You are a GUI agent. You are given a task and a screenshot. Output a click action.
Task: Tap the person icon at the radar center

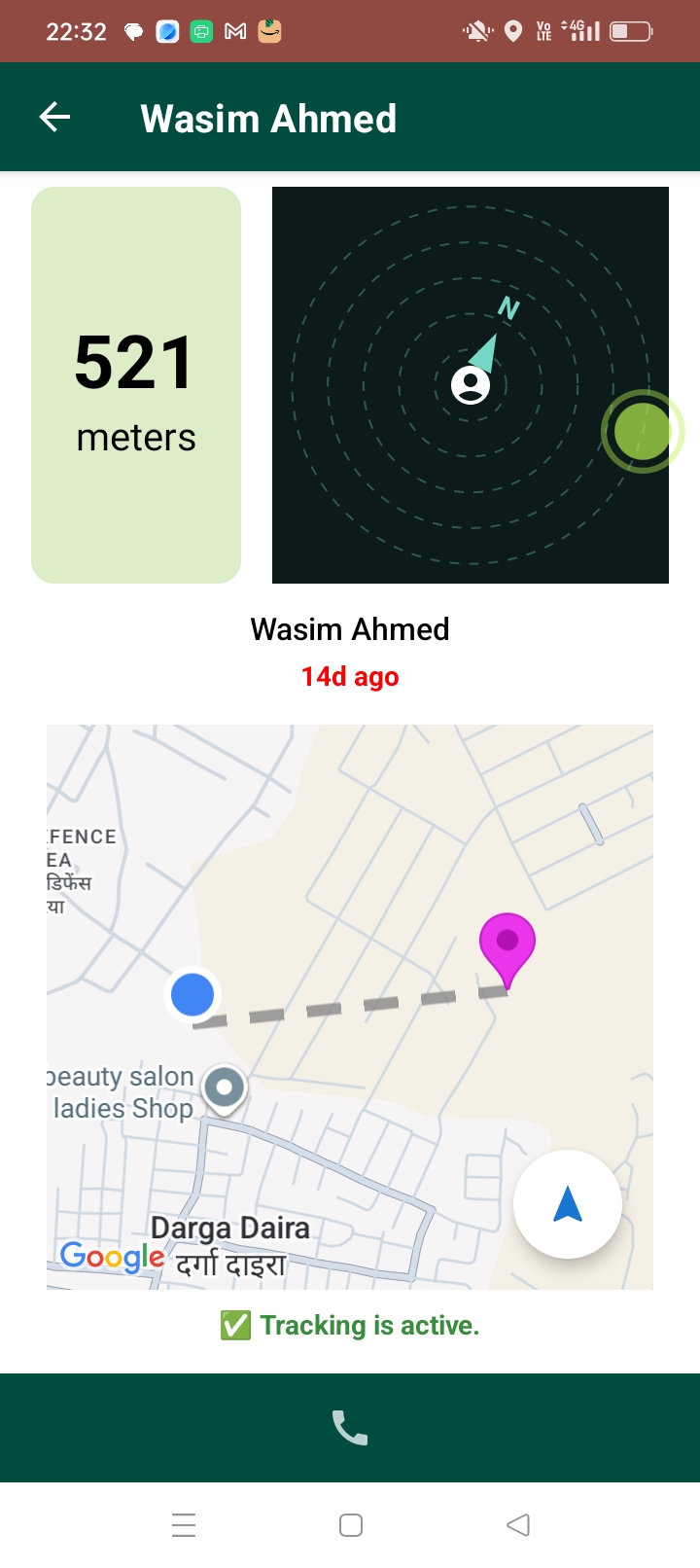[470, 387]
